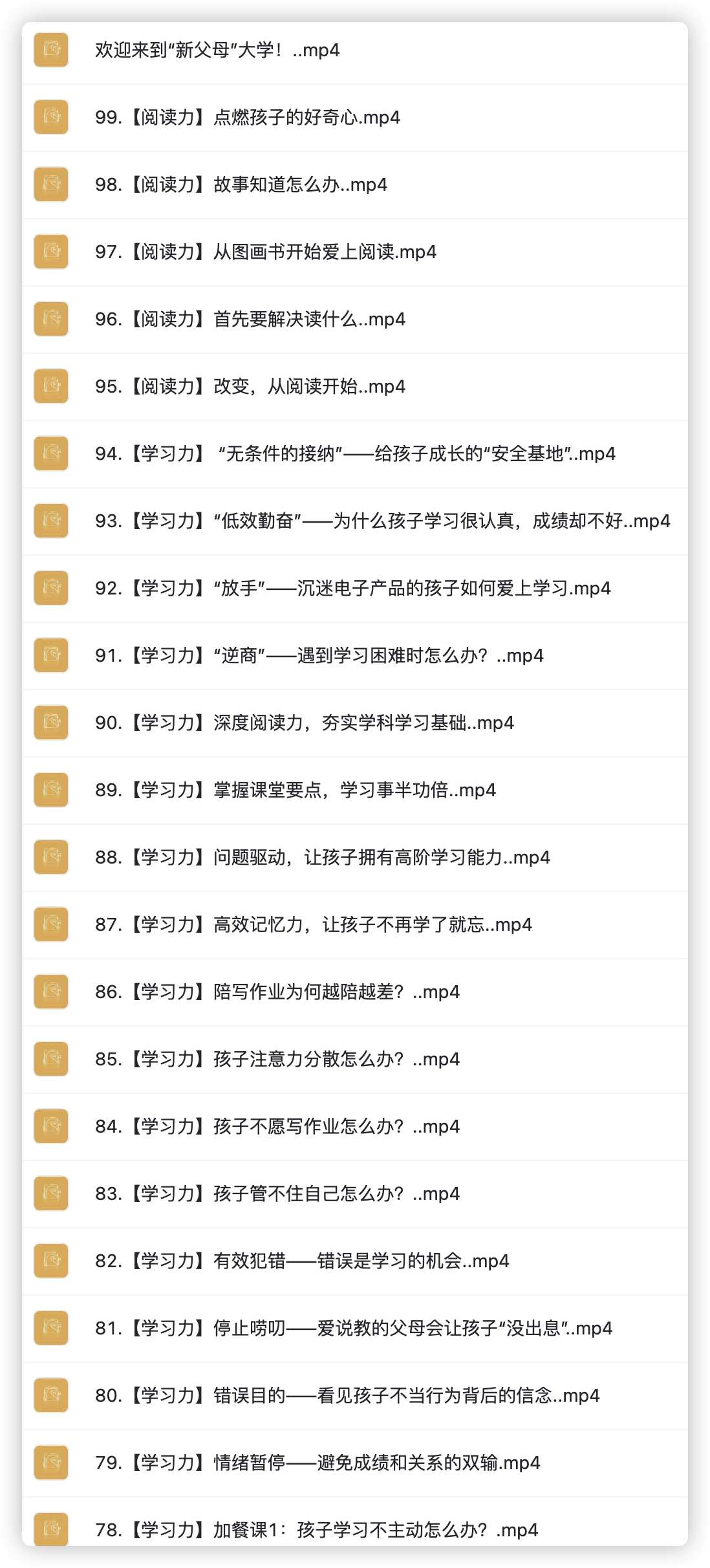Select file 91 "逆商" video
Screen dimensions: 710x1568
(319, 656)
